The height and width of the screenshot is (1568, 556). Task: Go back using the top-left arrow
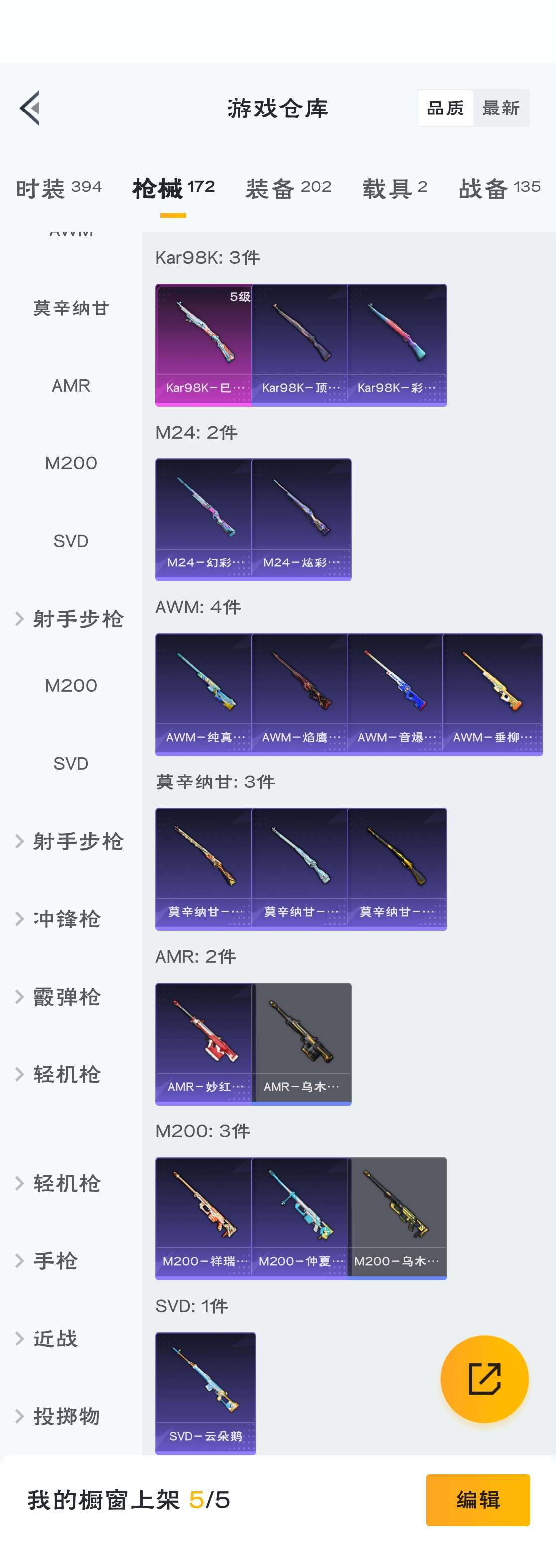30,109
